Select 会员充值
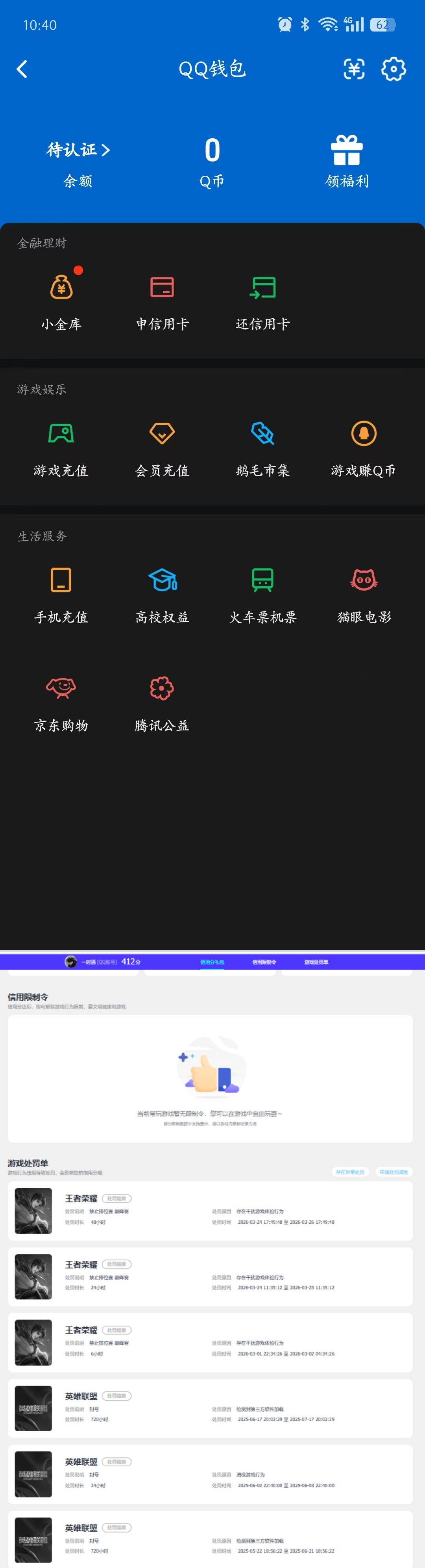425x1568 pixels. coord(163,446)
